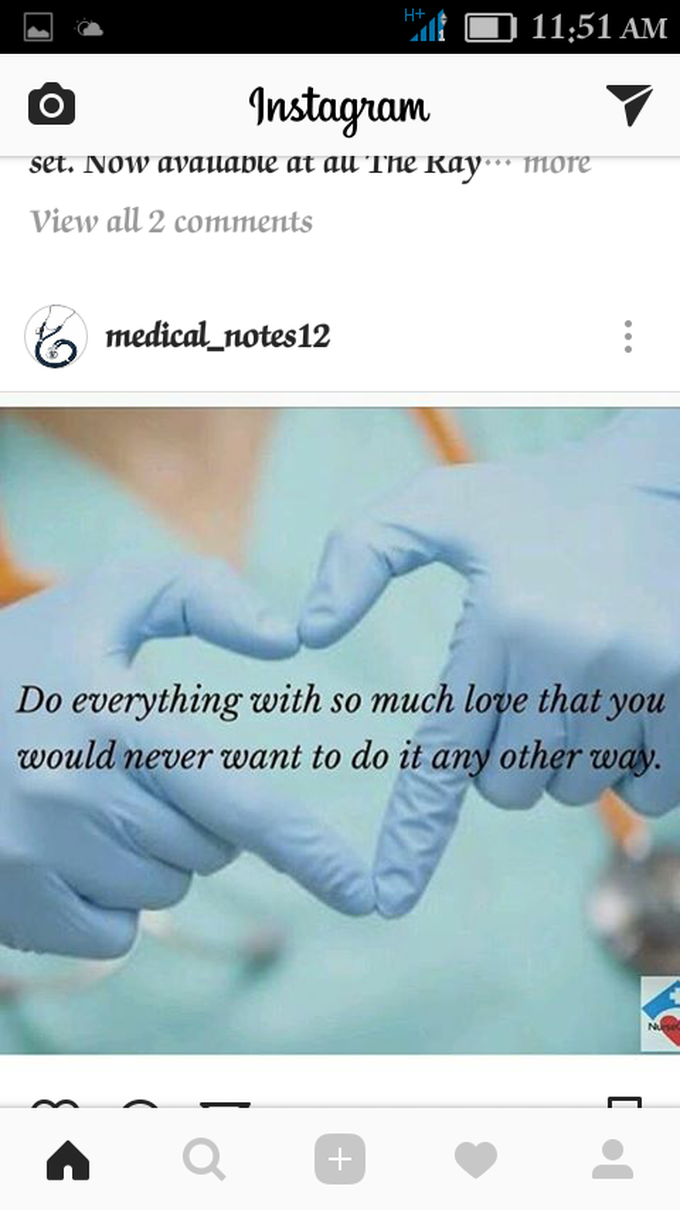Expand the caption with more
Image resolution: width=680 pixels, height=1210 pixels.
point(557,163)
